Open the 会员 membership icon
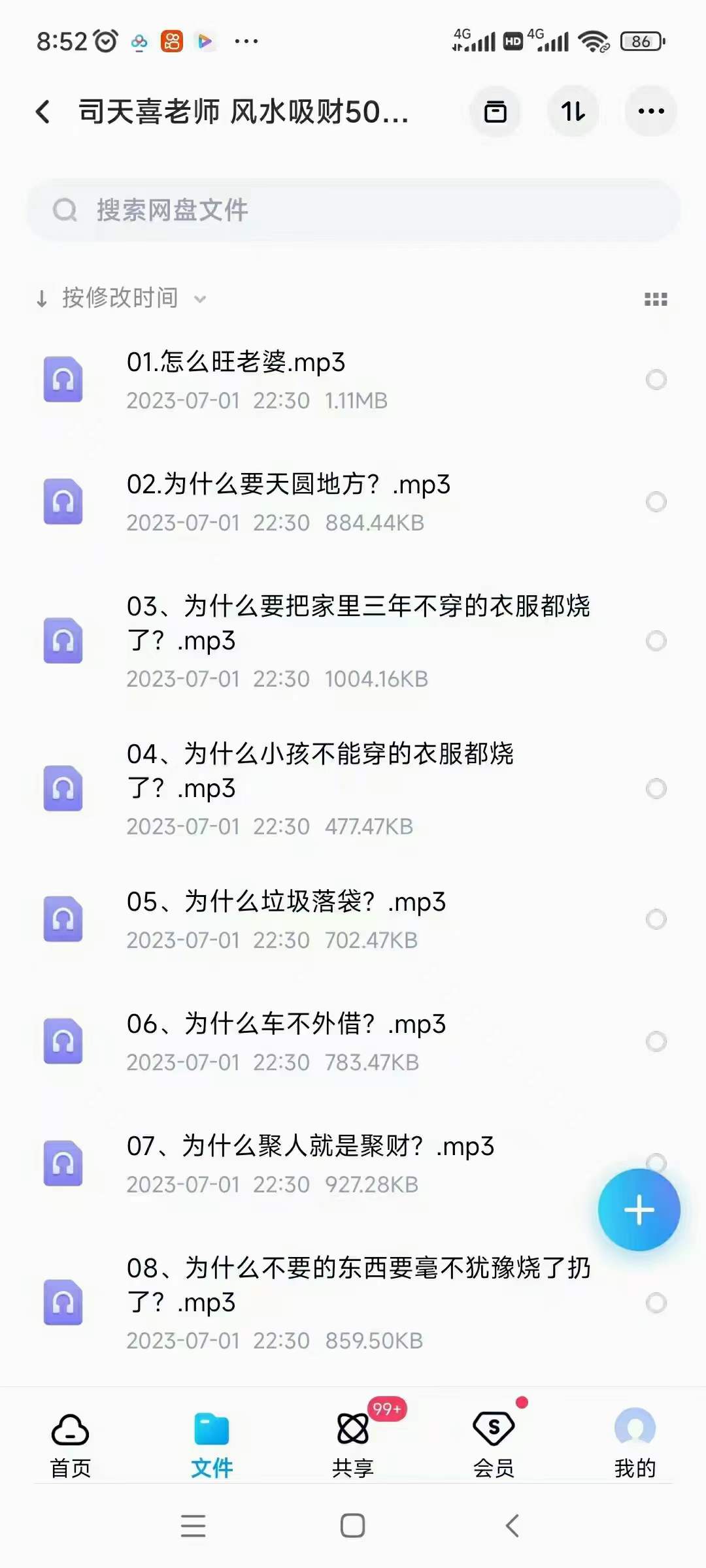This screenshot has width=706, height=1568. 494,1439
